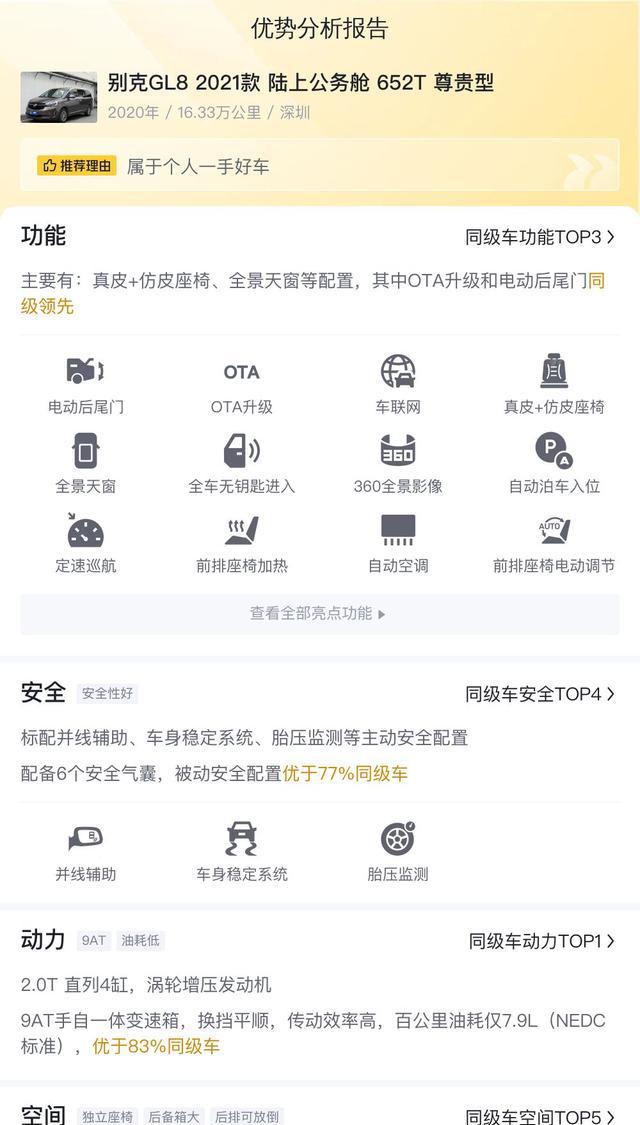The width and height of the screenshot is (640, 1125).
Task: Open 同级车空间TOP5 ranking
Action: tap(540, 1116)
